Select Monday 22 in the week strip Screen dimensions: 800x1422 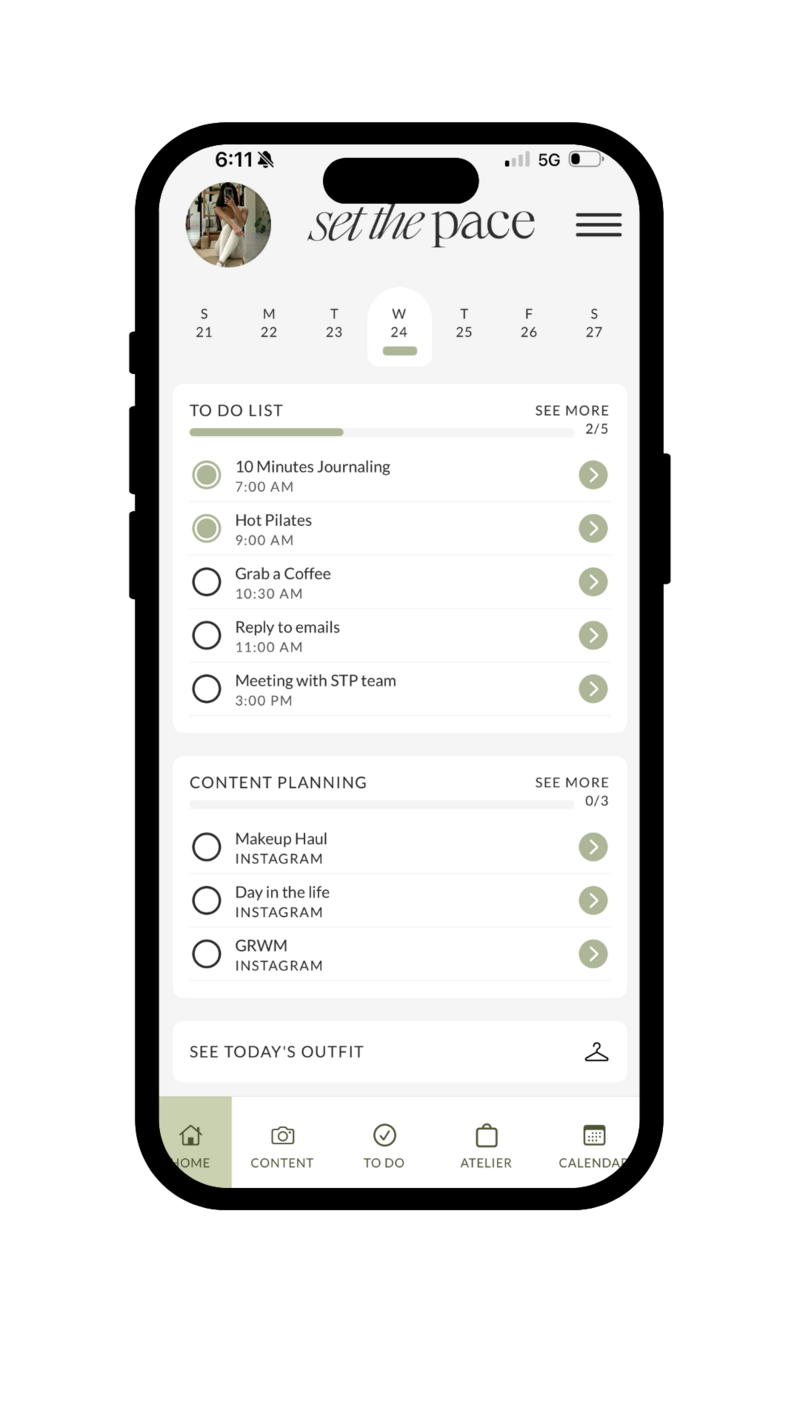268,323
